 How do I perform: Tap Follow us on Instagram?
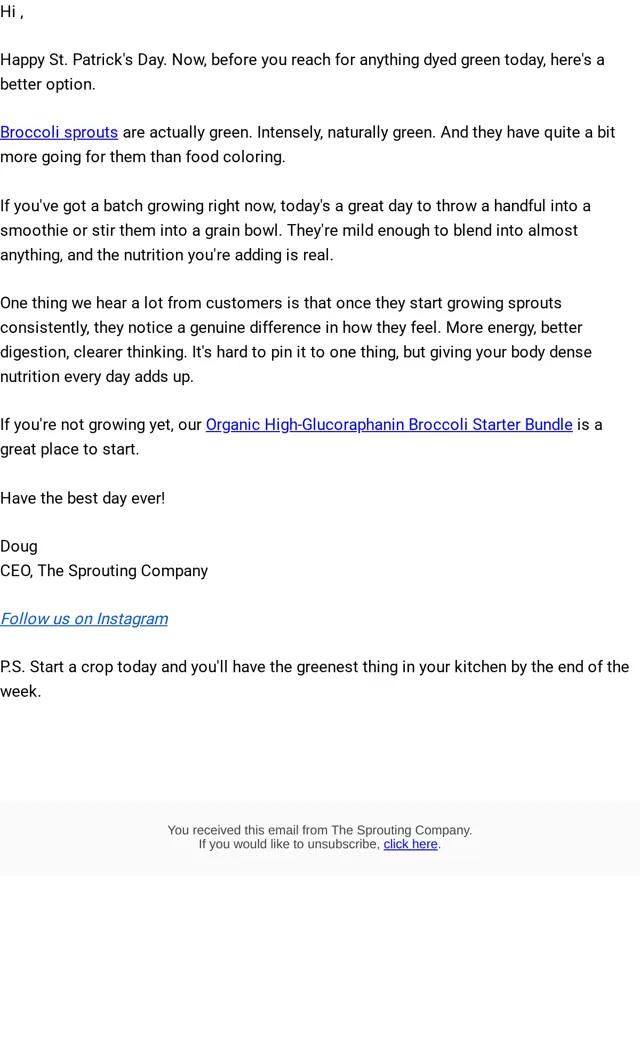[x=84, y=619]
